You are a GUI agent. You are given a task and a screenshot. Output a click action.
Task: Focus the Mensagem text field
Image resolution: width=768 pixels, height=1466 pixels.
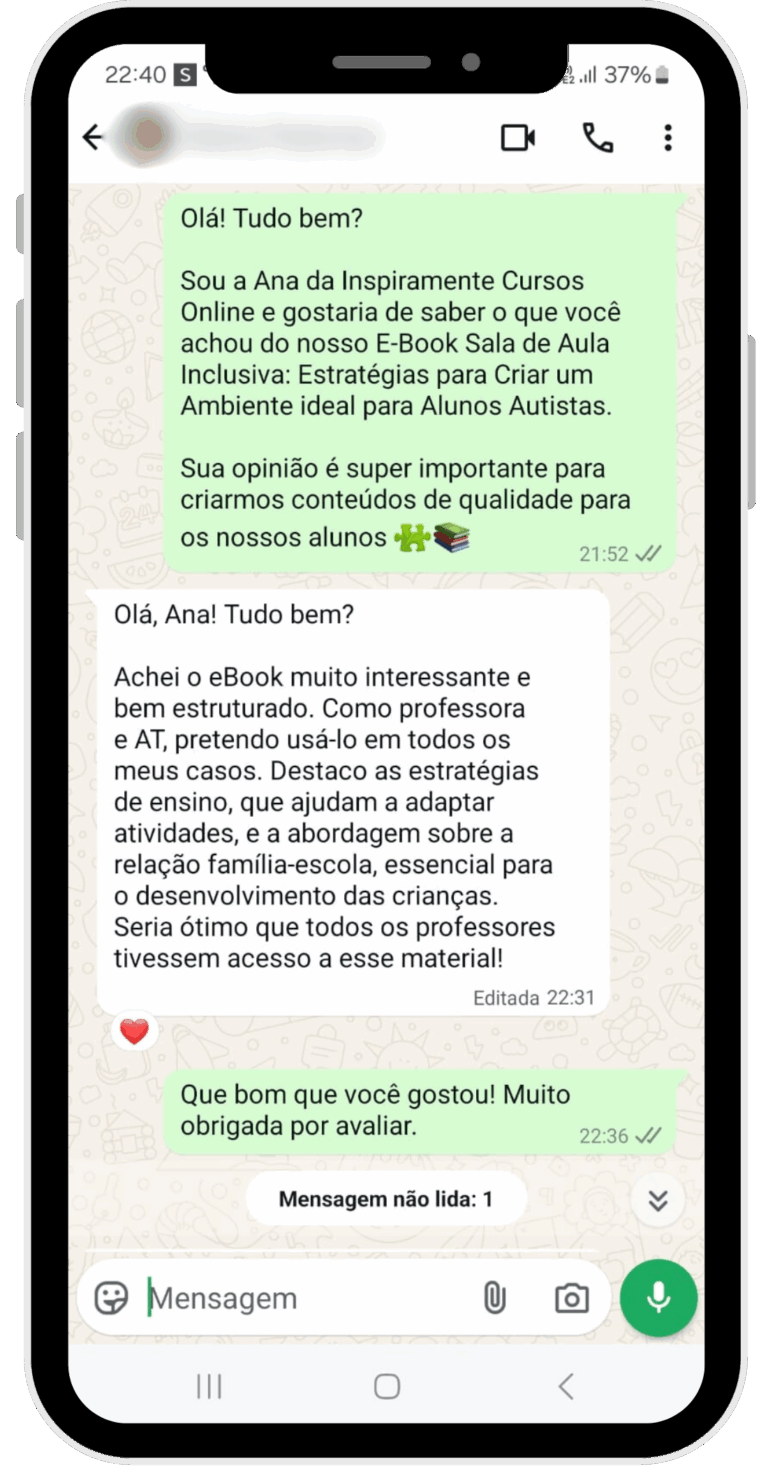tap(300, 1298)
